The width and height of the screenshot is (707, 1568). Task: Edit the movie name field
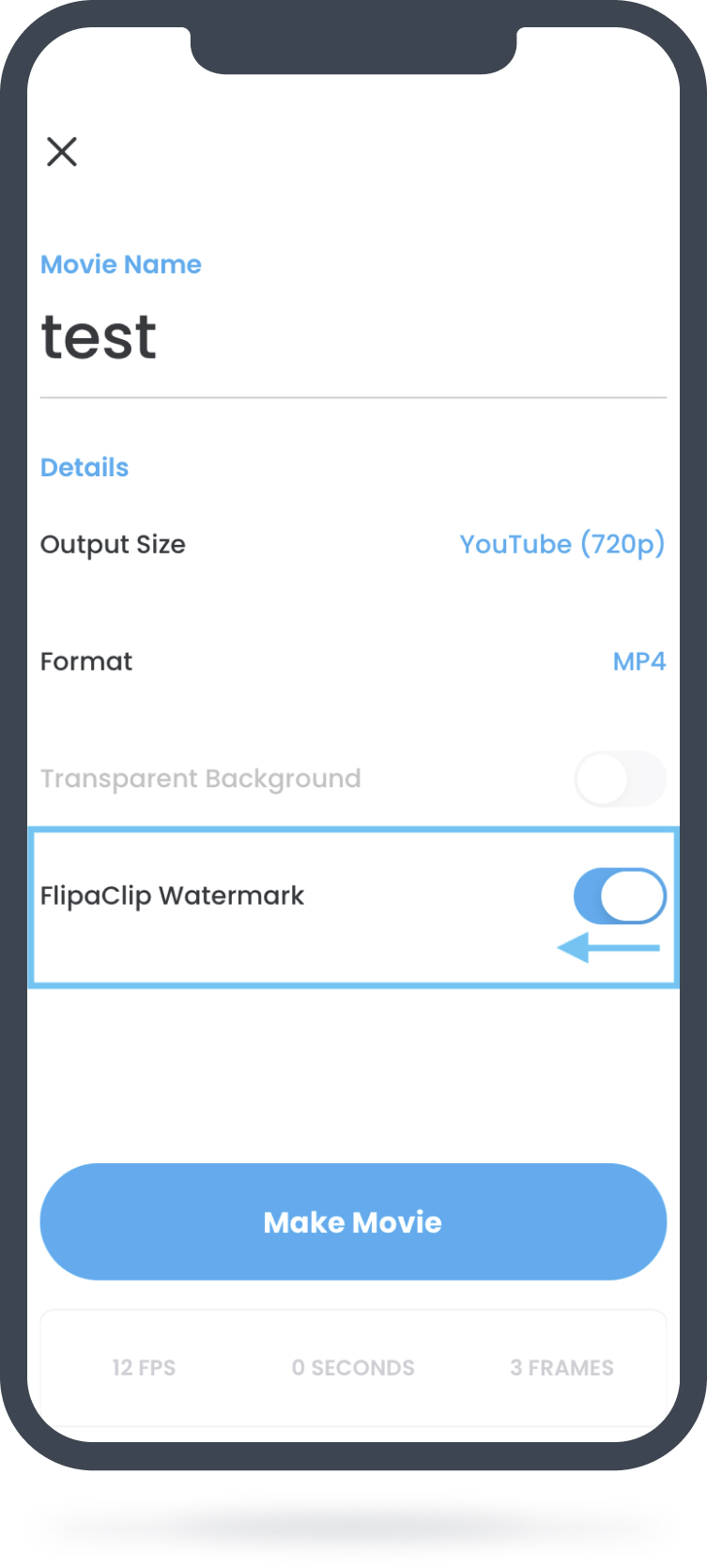[x=353, y=338]
